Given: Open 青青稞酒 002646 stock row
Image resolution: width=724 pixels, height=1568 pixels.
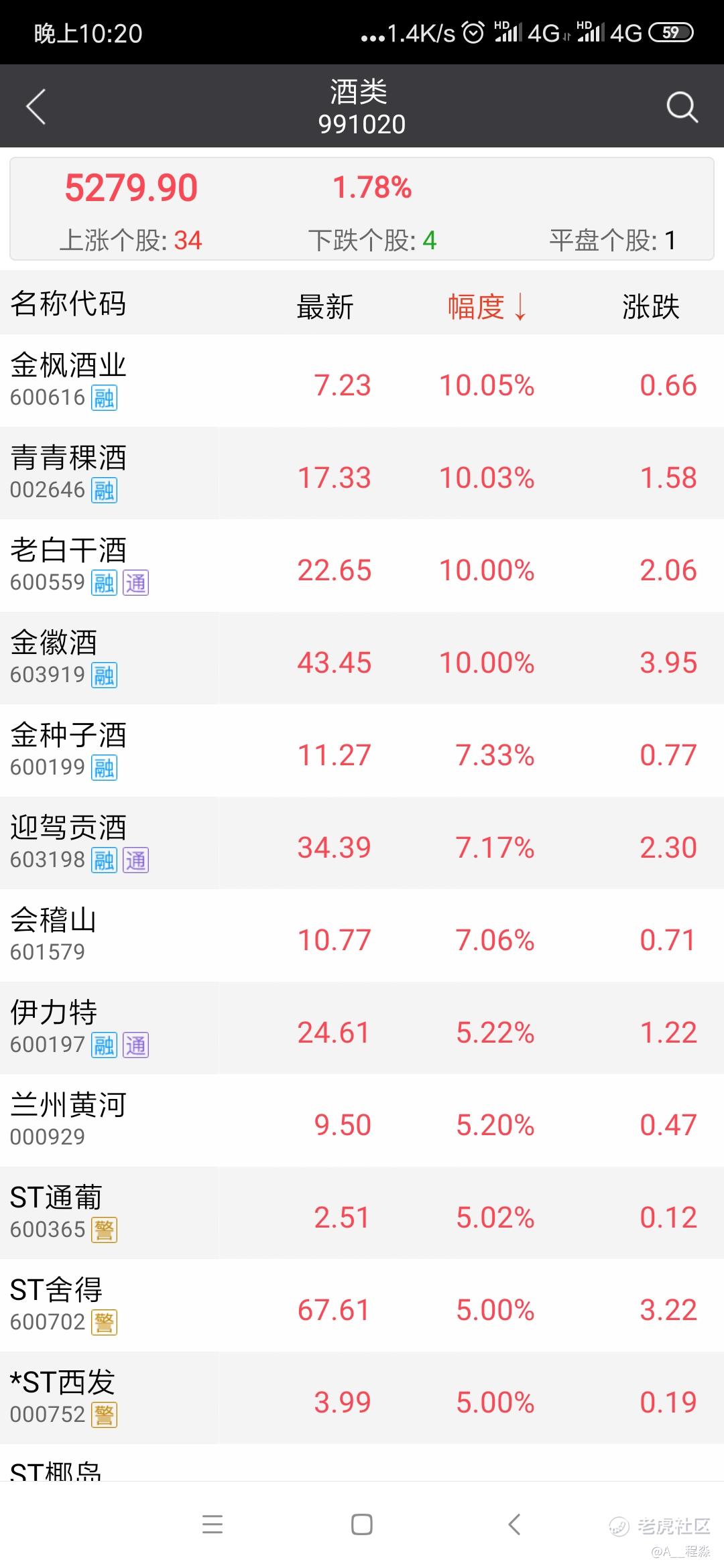Looking at the screenshot, I should coord(362,473).
